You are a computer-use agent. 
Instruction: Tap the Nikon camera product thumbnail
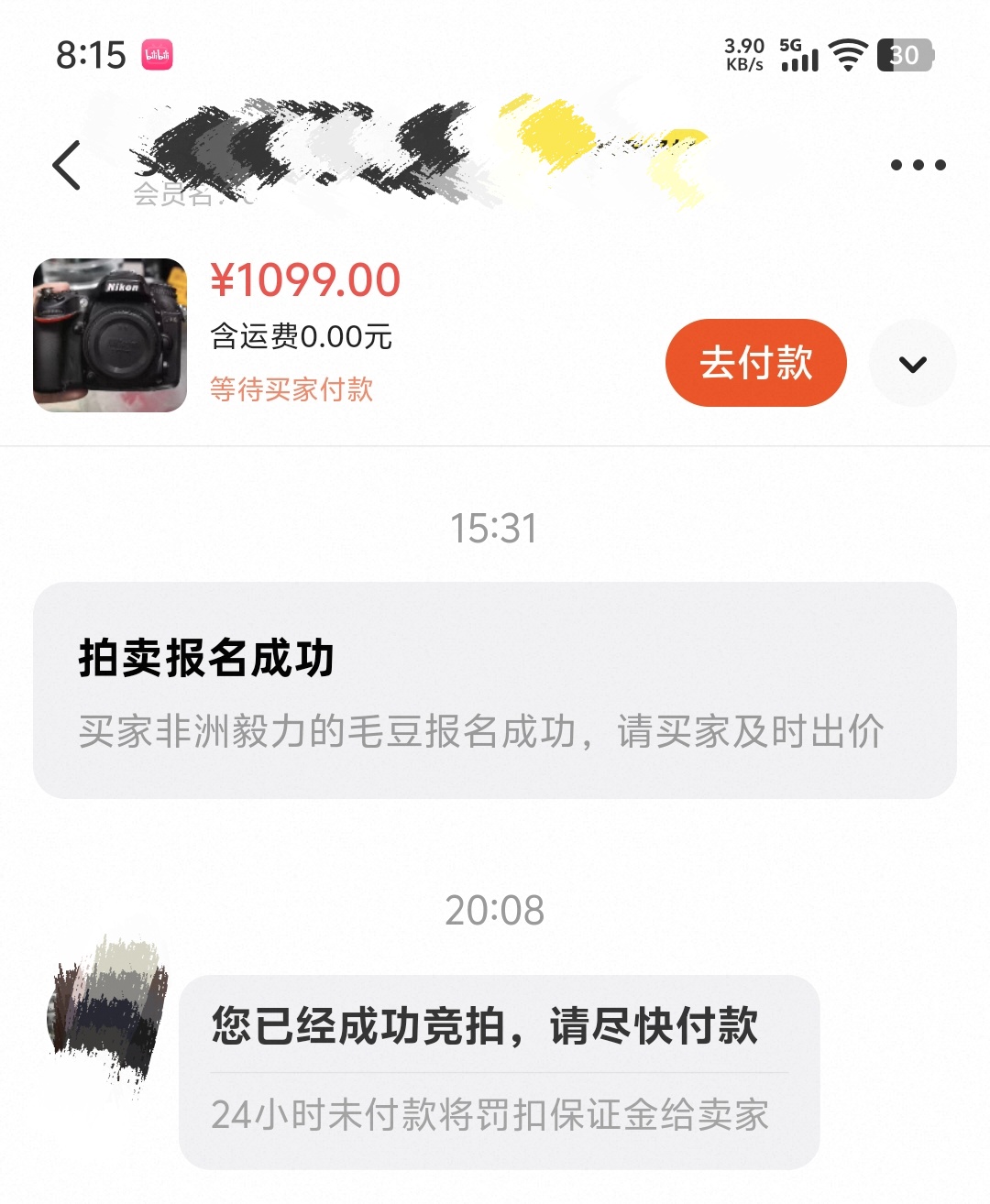109,334
